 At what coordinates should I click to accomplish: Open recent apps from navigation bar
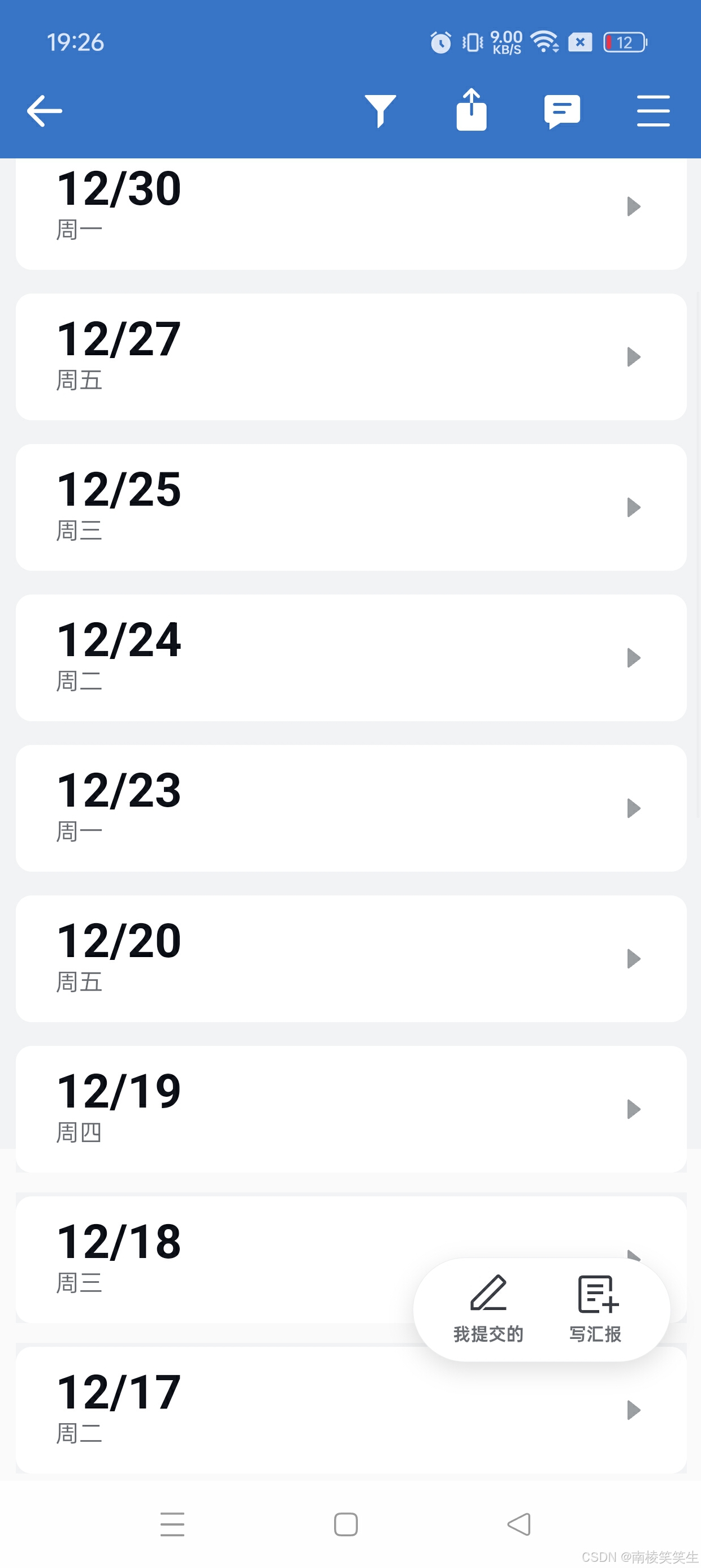pyautogui.click(x=172, y=1524)
